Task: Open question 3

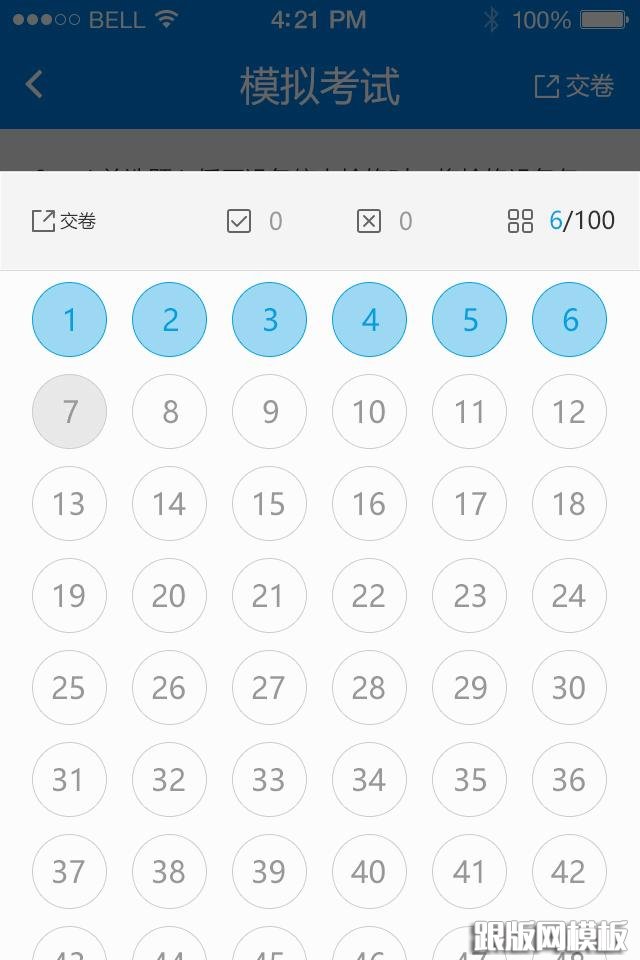Action: tap(270, 320)
